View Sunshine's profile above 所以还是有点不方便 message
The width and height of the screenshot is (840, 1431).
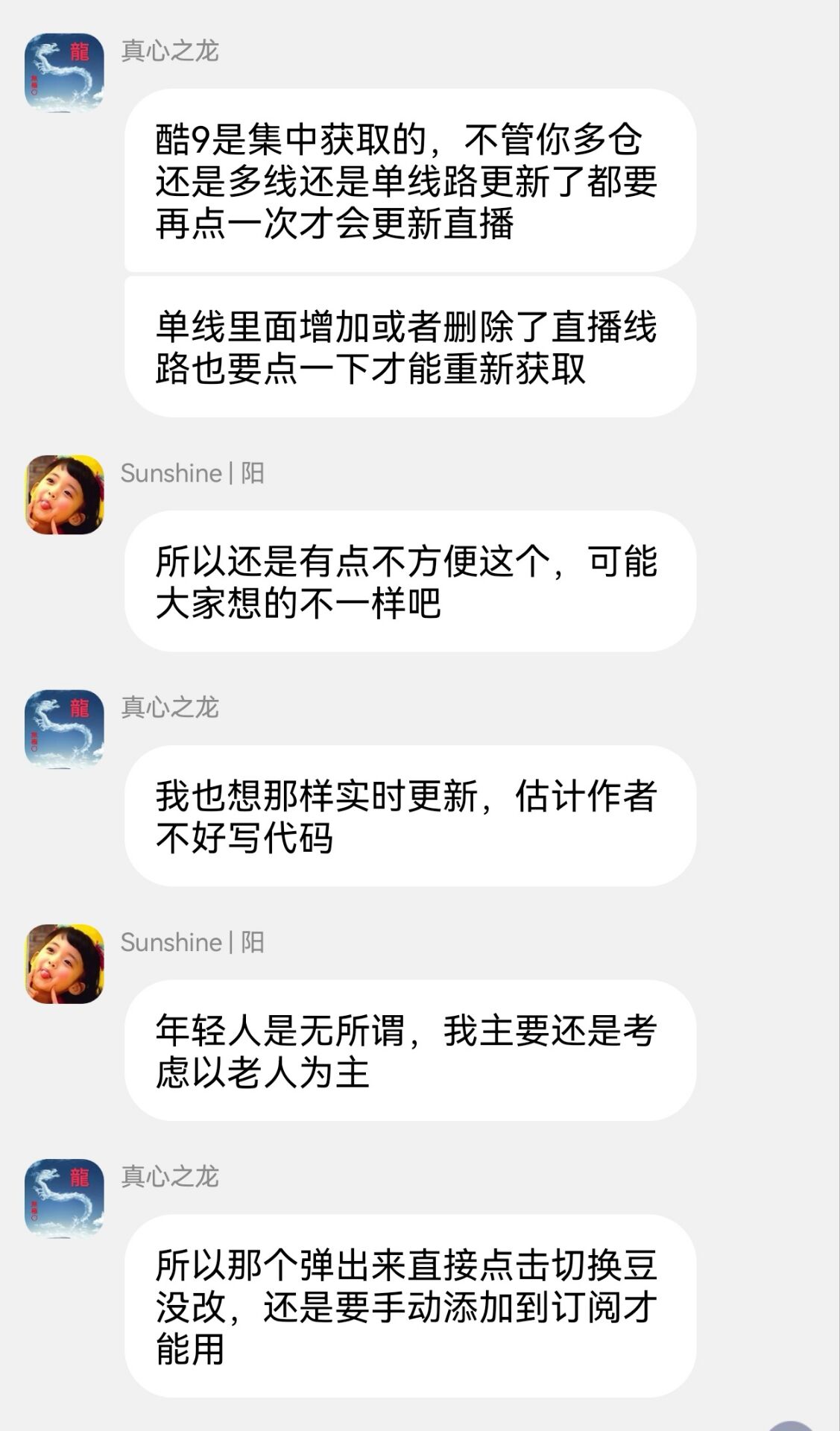64,494
